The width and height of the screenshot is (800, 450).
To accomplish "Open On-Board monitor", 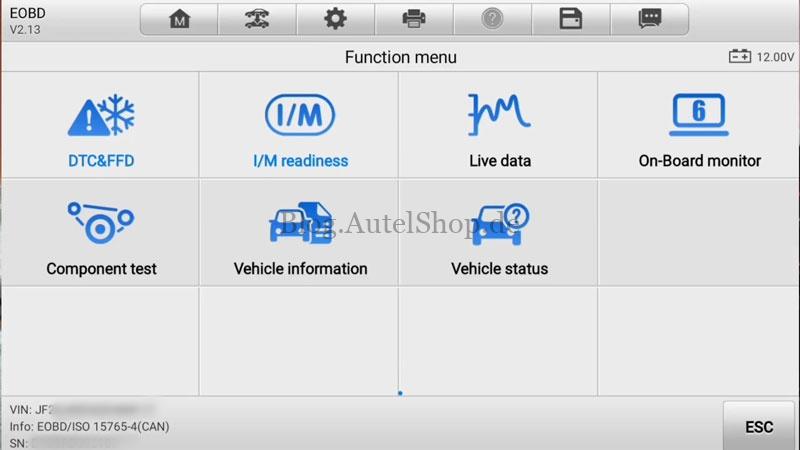I will click(699, 127).
